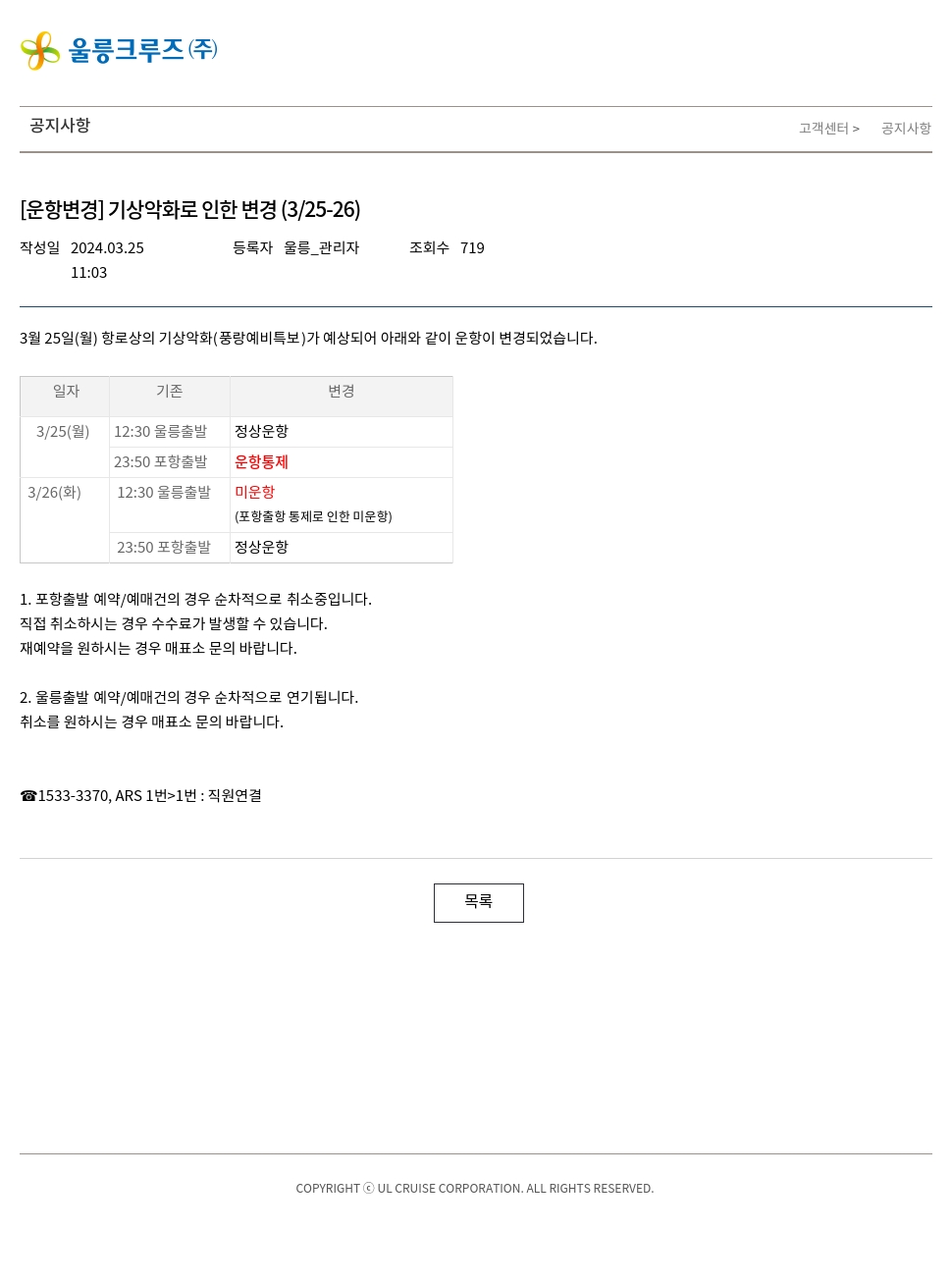Open the 고객센터 breadcrumb link
The image size is (952, 1282).
823,129
